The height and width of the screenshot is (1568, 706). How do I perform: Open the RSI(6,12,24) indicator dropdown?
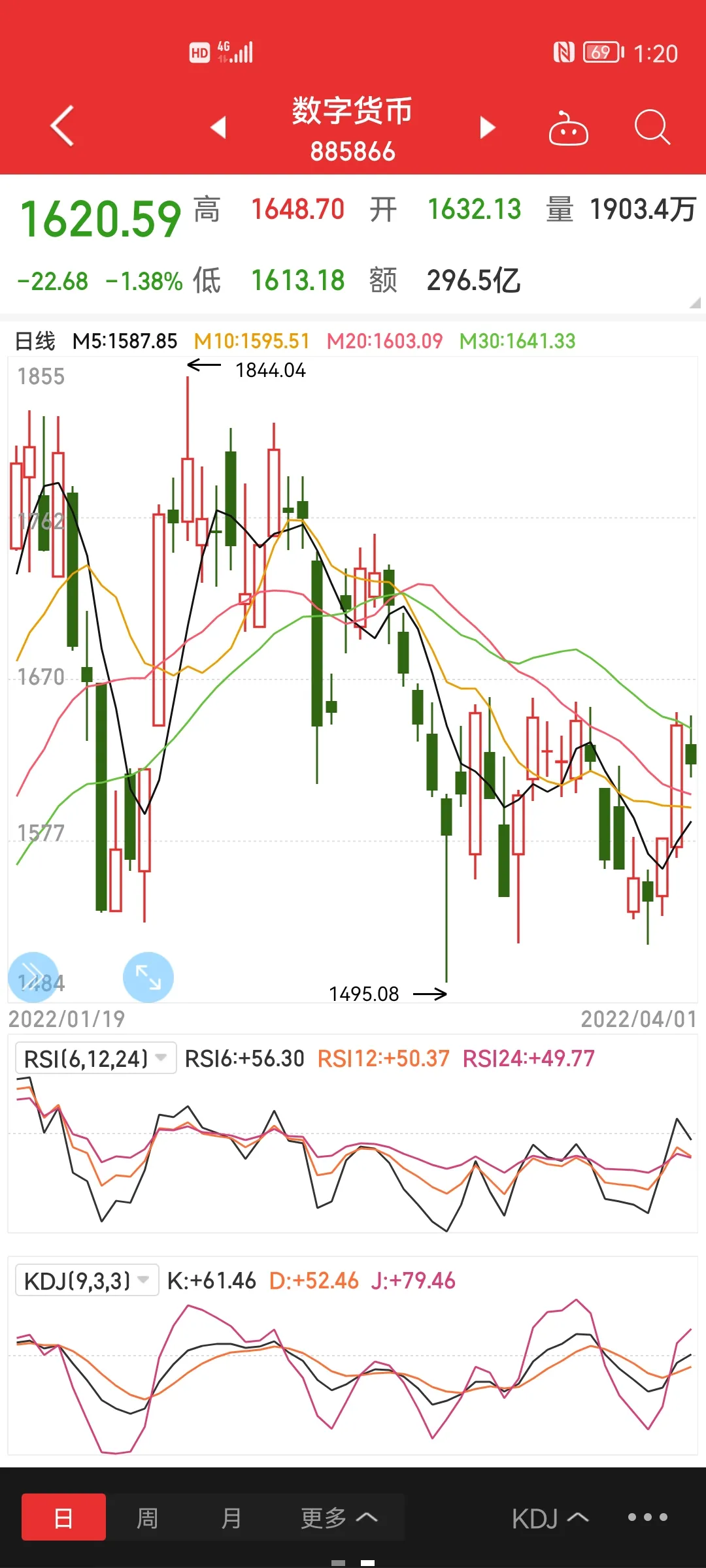click(x=95, y=1058)
